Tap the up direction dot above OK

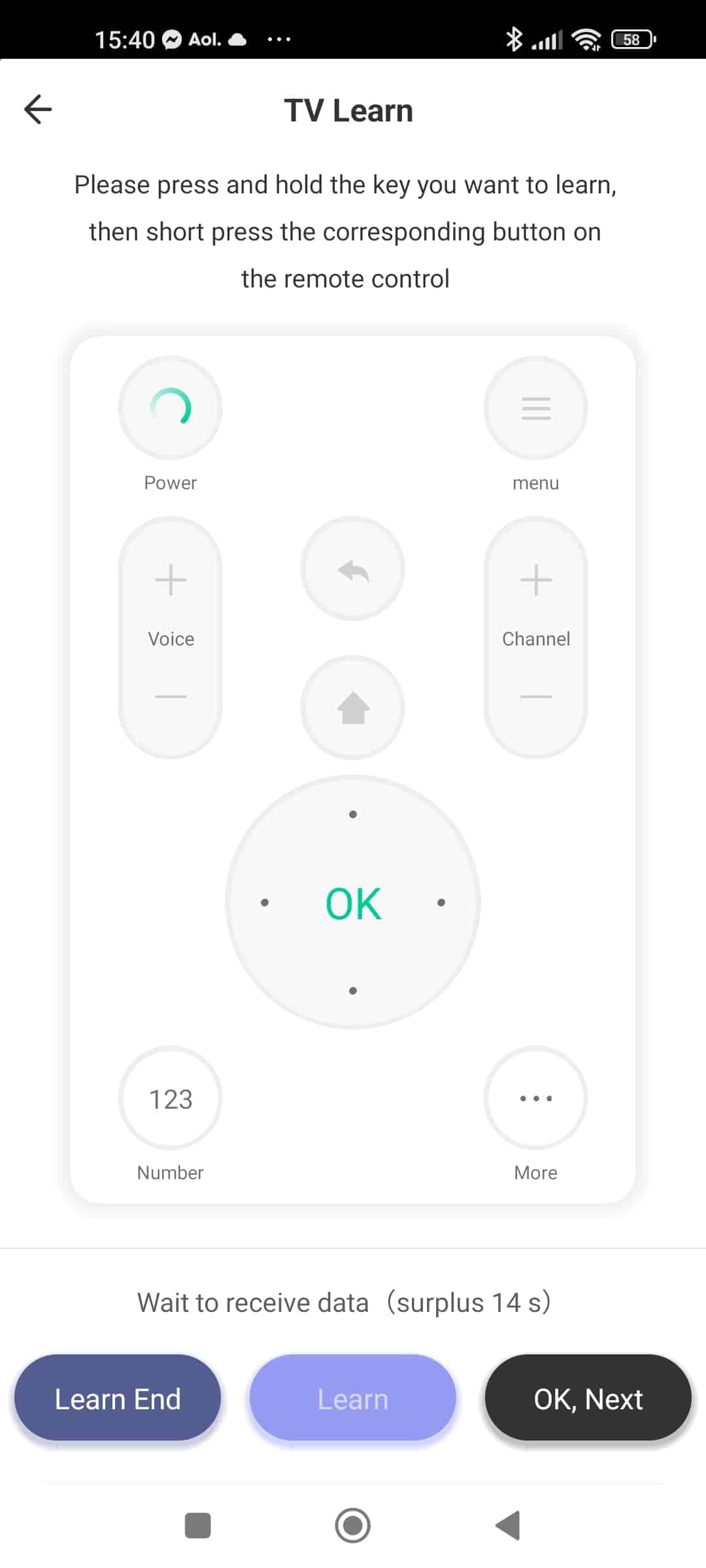point(353,814)
